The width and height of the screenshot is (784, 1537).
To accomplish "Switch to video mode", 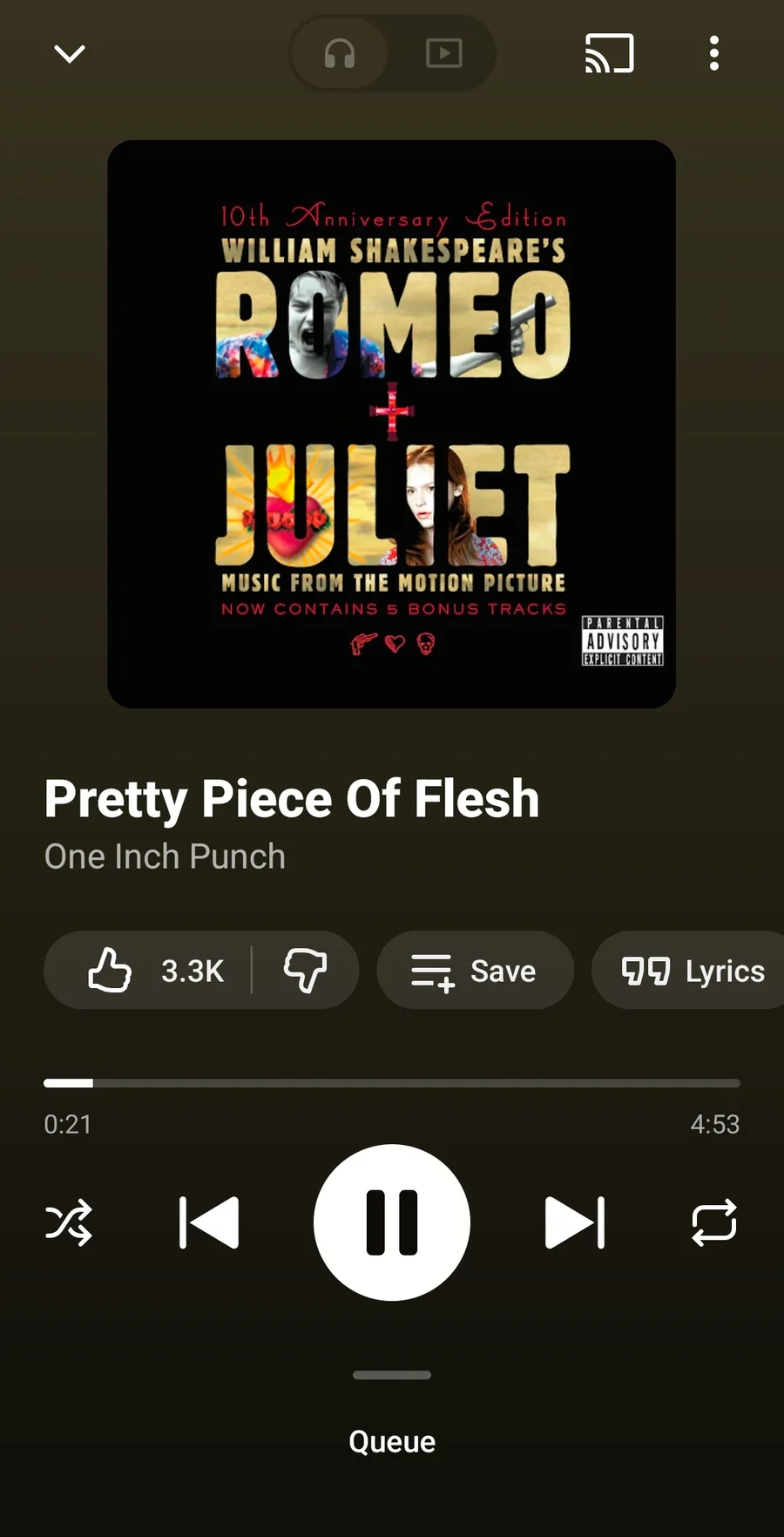I will point(443,54).
